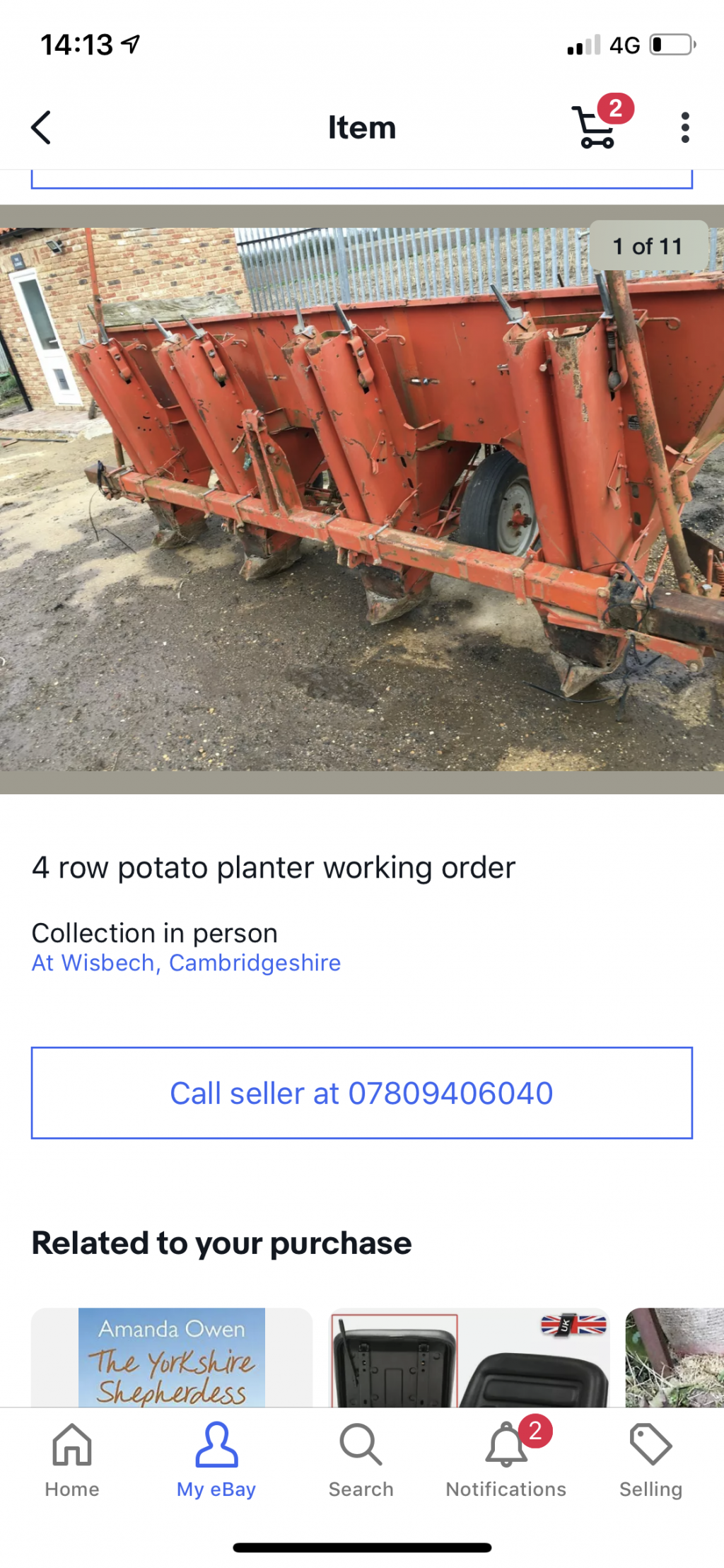View the potato planter photo fullscreen

(361, 499)
